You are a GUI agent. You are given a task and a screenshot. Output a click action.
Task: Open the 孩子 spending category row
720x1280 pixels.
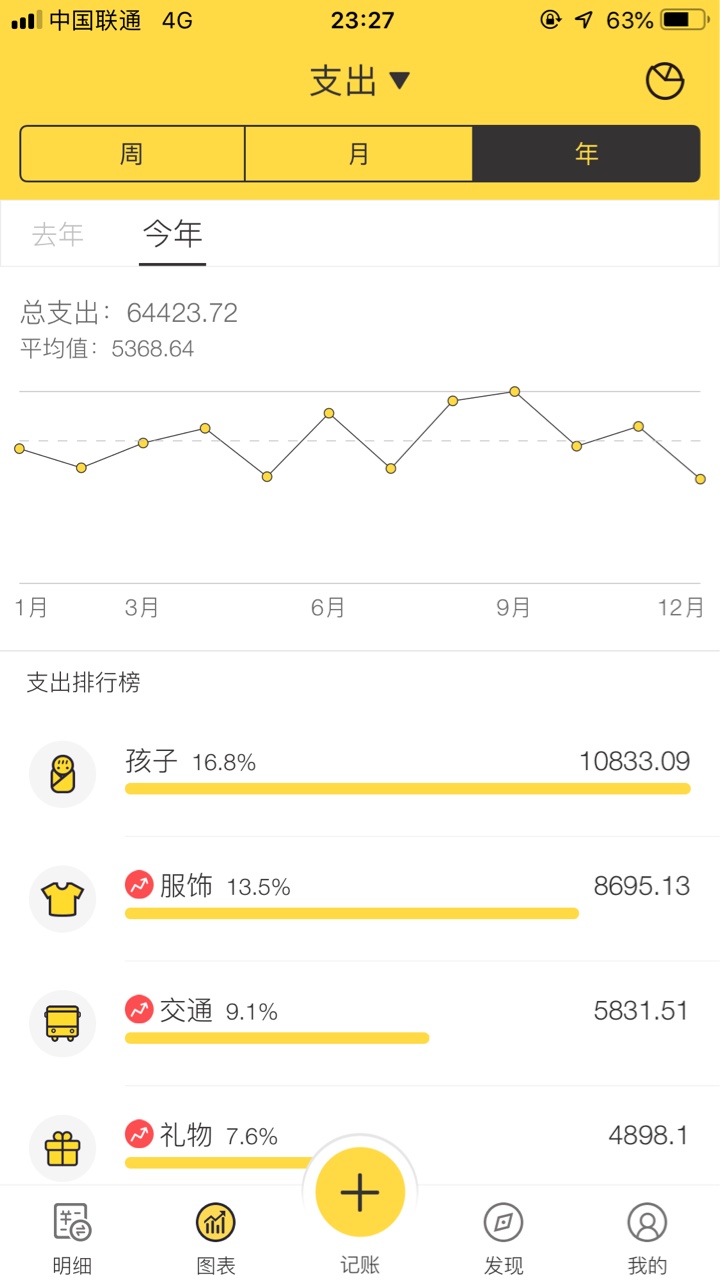click(x=360, y=774)
